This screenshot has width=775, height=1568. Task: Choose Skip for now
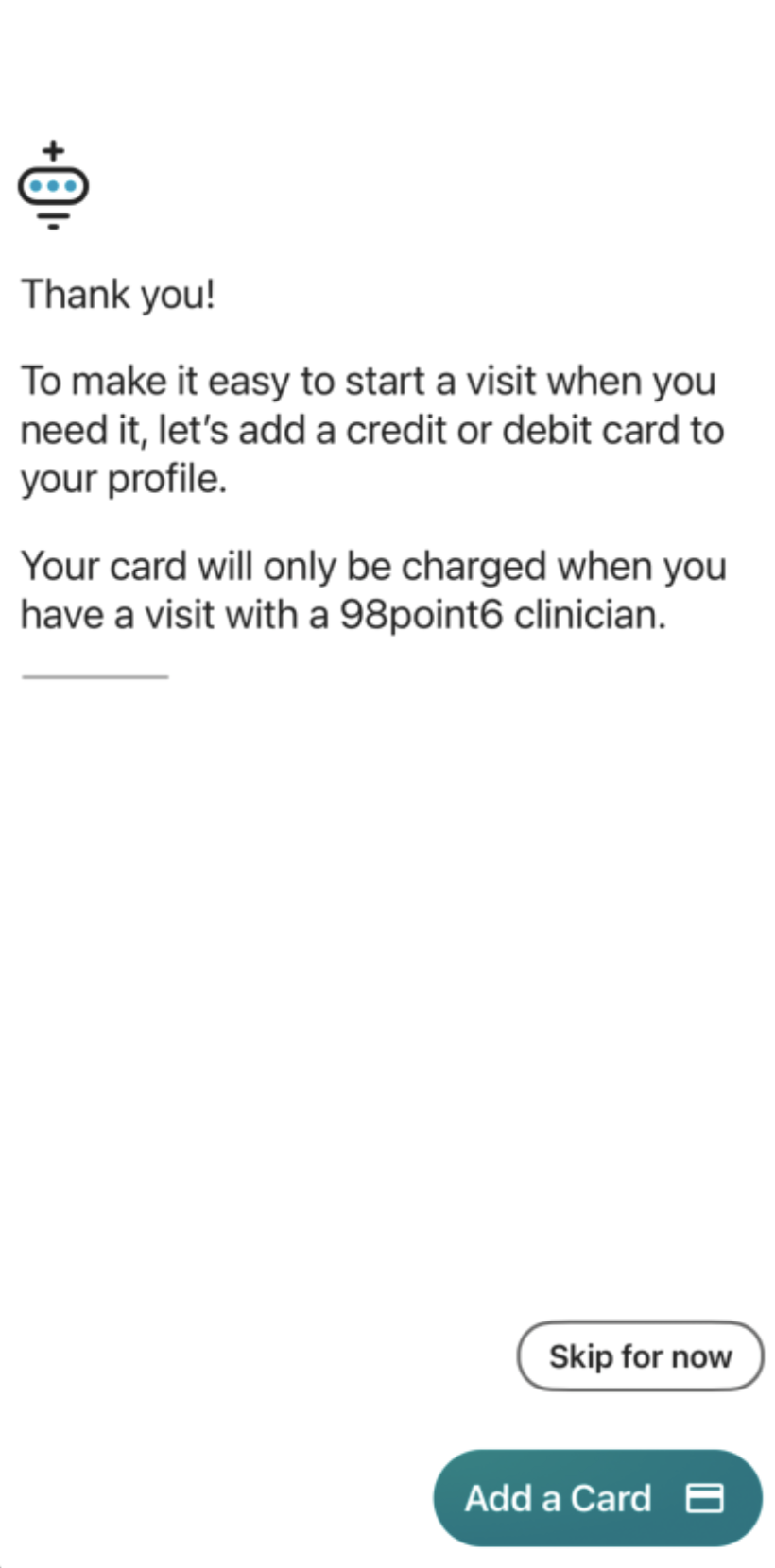[640, 1356]
